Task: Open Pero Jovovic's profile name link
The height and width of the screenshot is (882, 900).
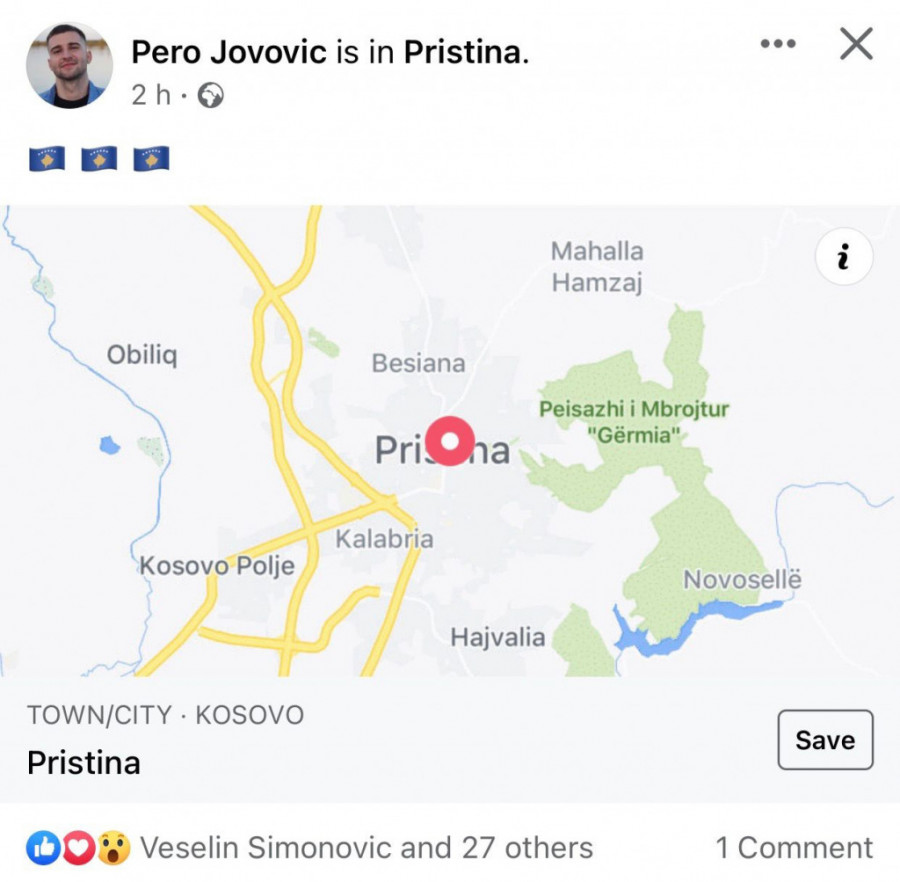Action: pyautogui.click(x=230, y=53)
